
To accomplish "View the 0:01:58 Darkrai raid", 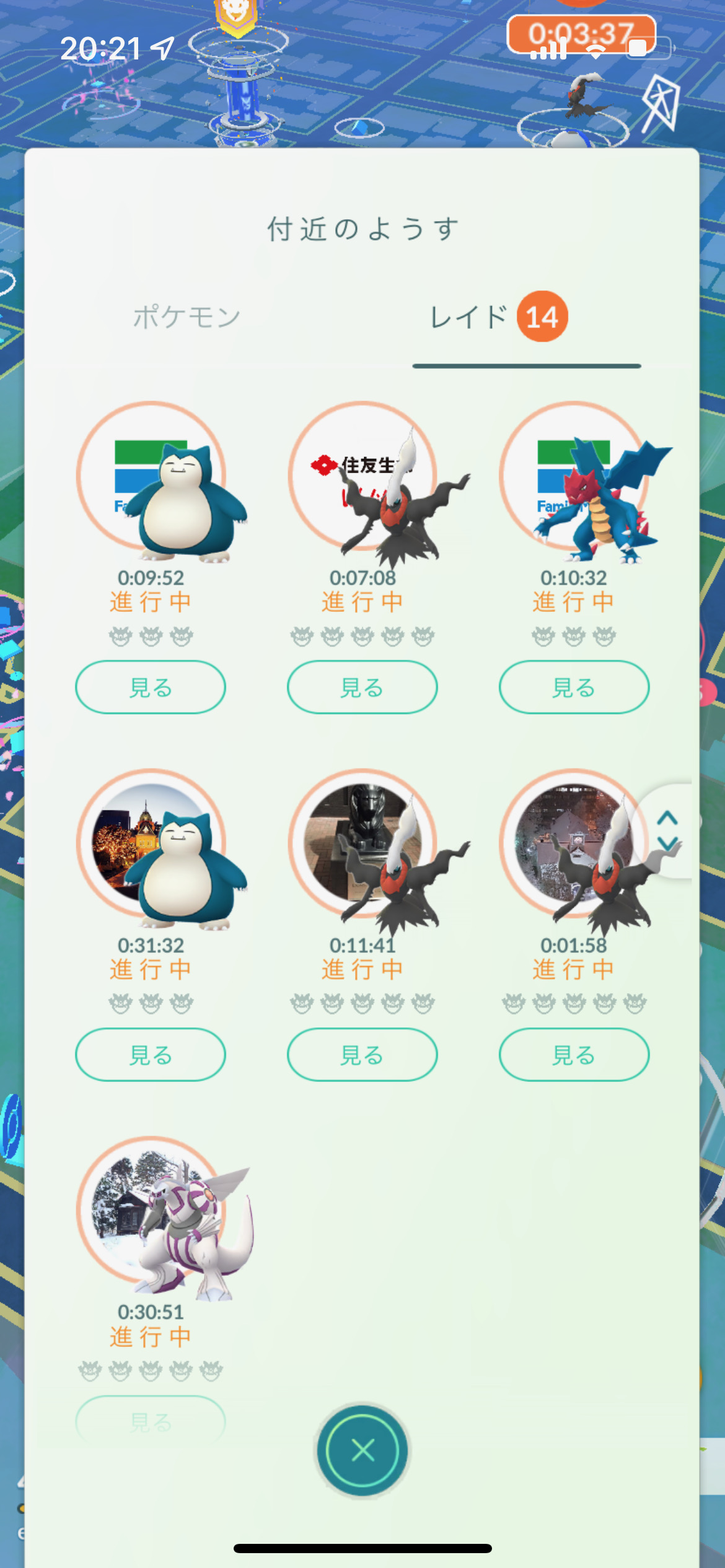I will tap(574, 1054).
